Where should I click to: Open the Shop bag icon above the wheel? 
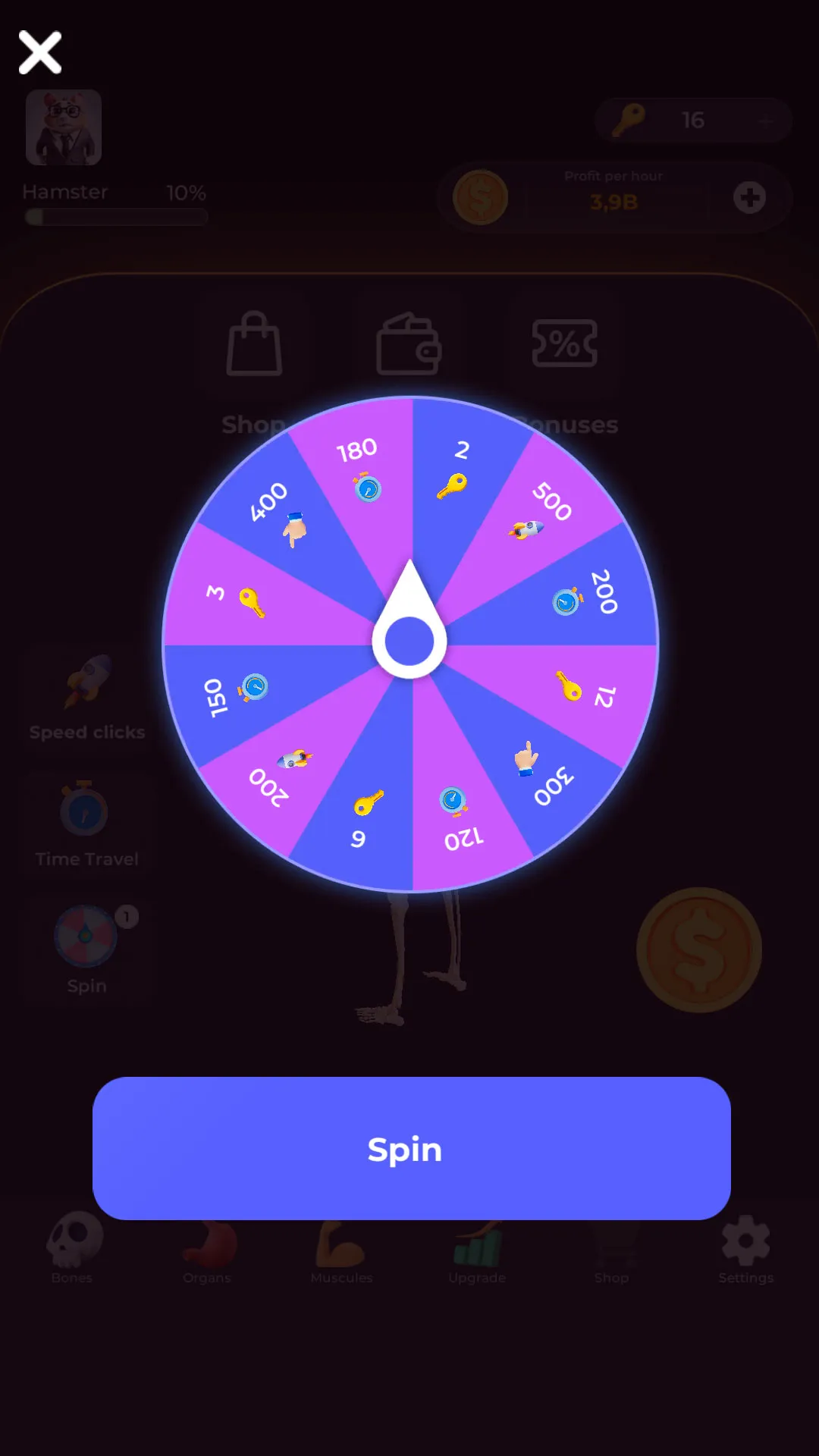click(254, 343)
